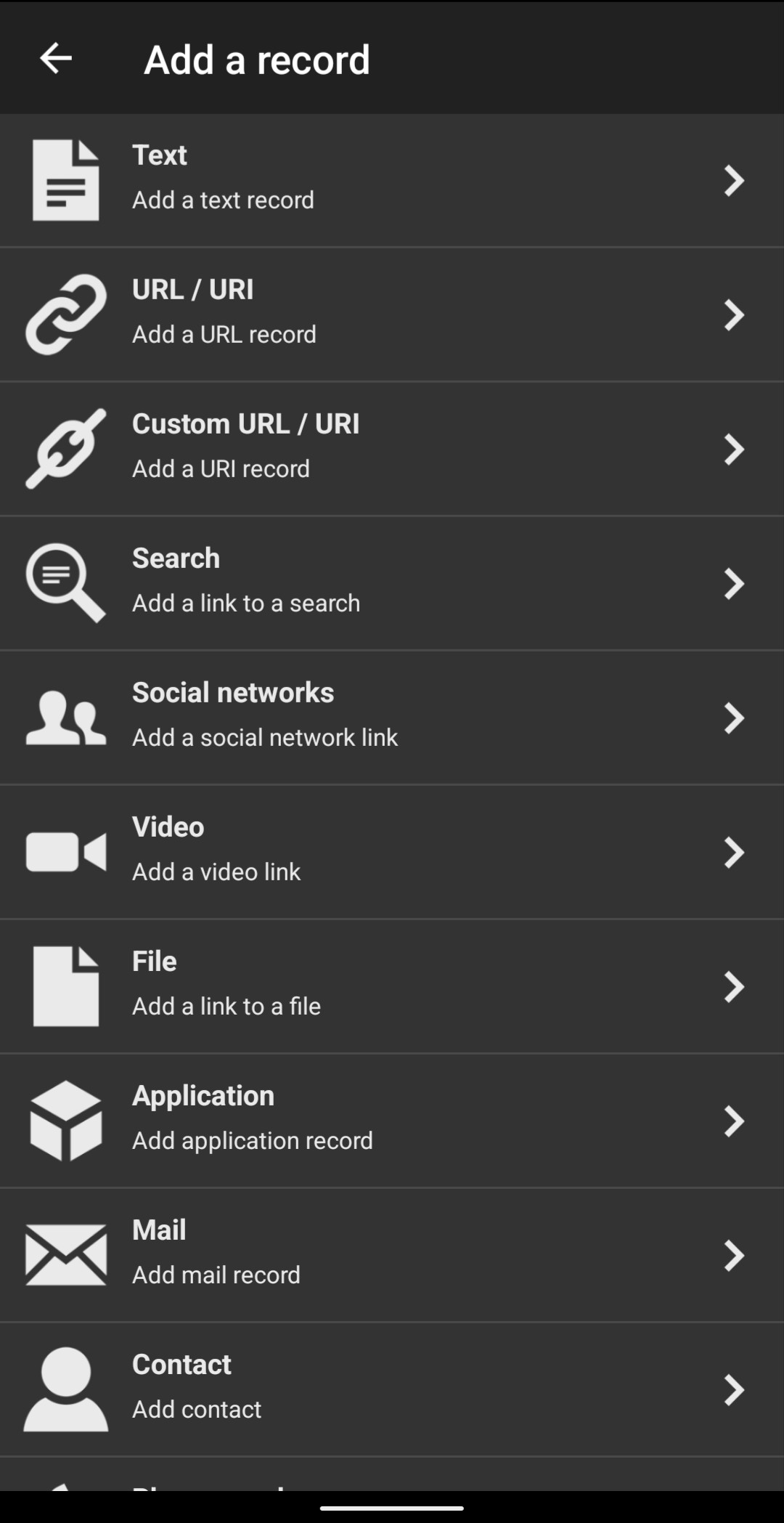Add a Search link record
This screenshot has width=784, height=1523.
pos(392,583)
